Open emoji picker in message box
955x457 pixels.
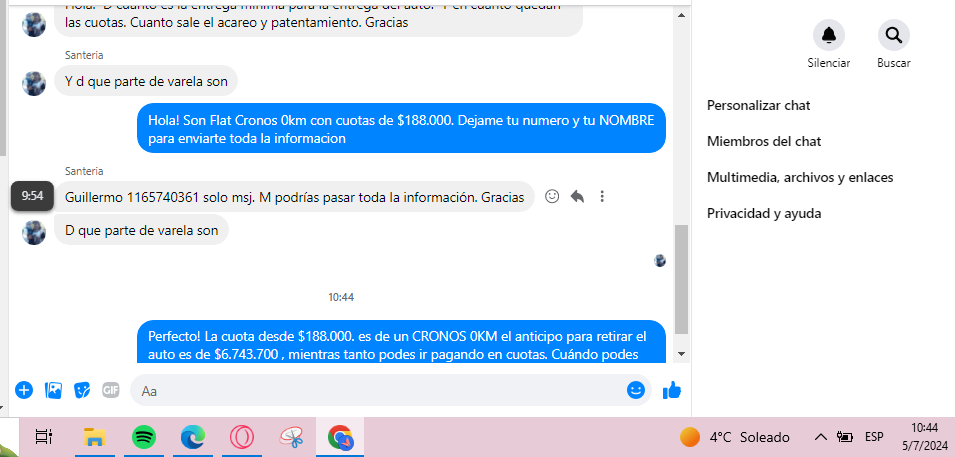(635, 390)
